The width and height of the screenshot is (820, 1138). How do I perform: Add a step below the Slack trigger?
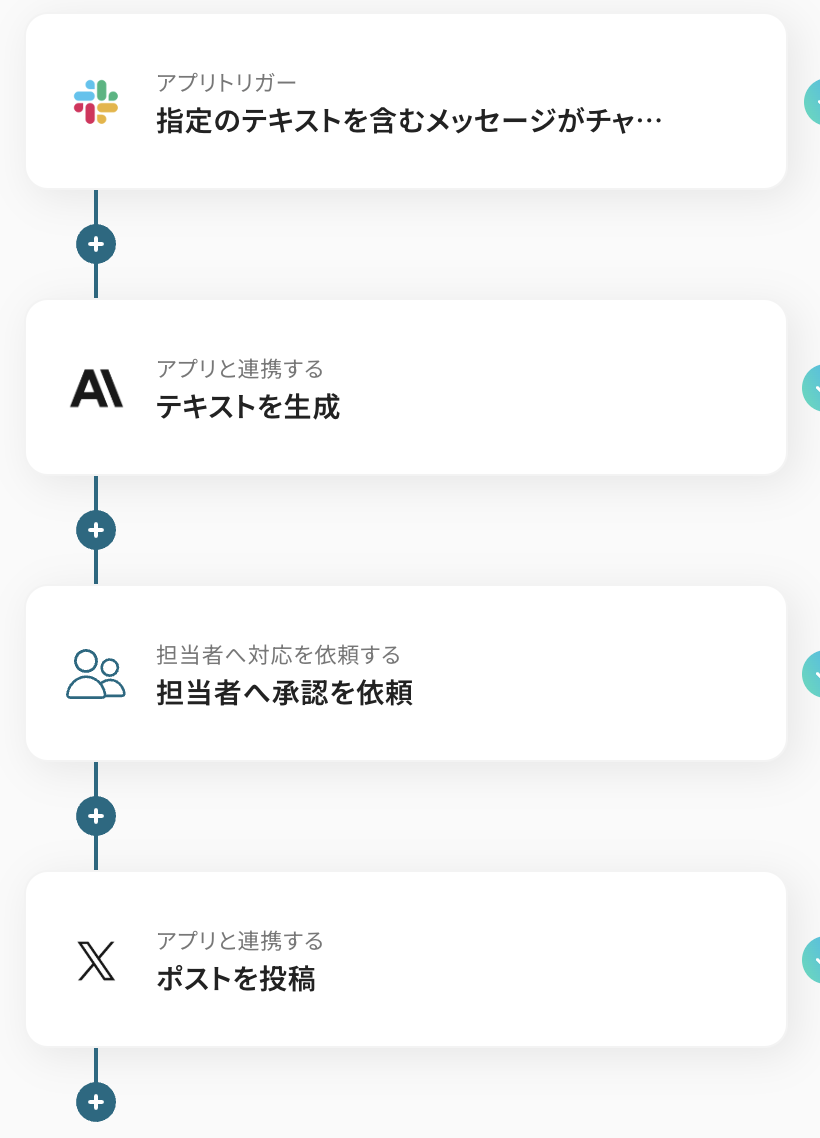coord(96,244)
